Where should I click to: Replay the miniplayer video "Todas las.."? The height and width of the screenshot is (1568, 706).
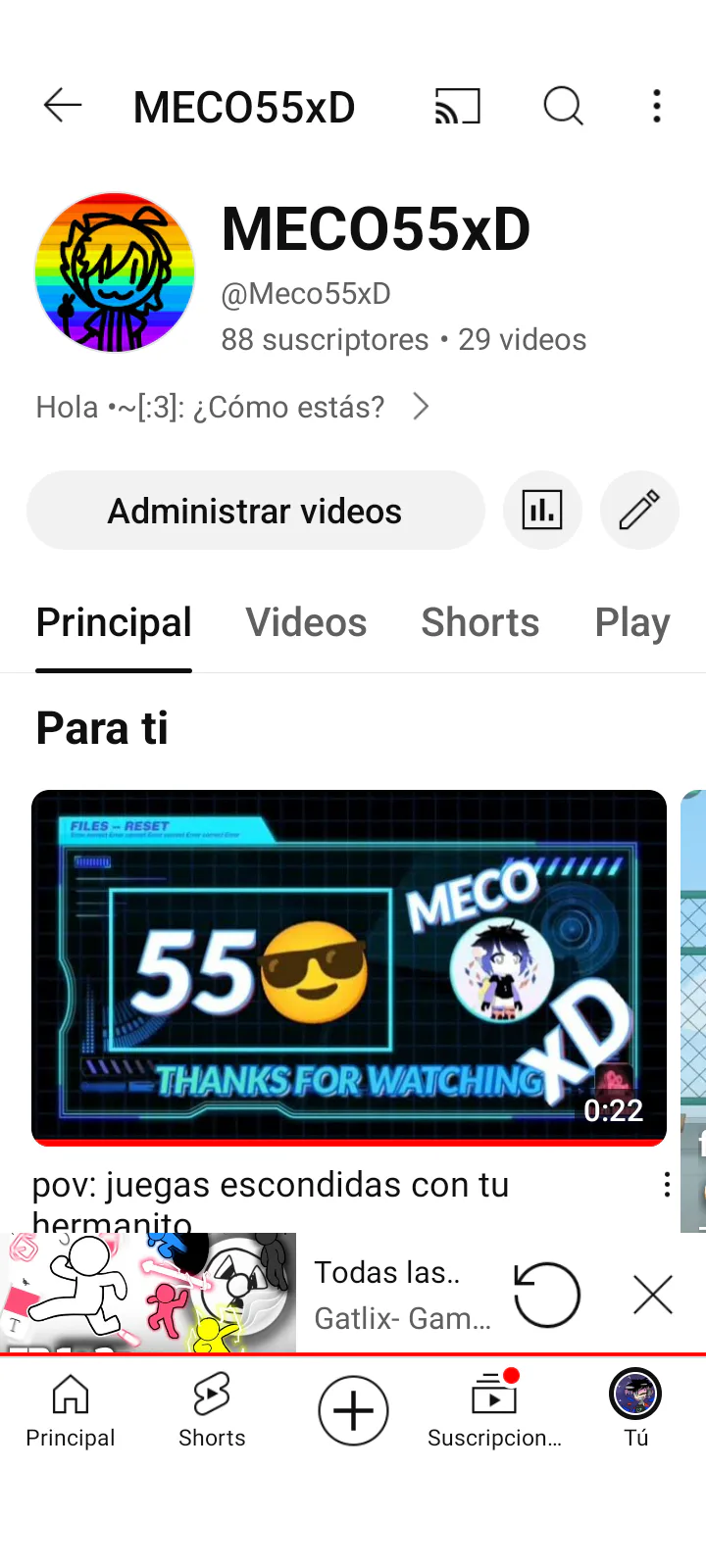(x=547, y=1295)
